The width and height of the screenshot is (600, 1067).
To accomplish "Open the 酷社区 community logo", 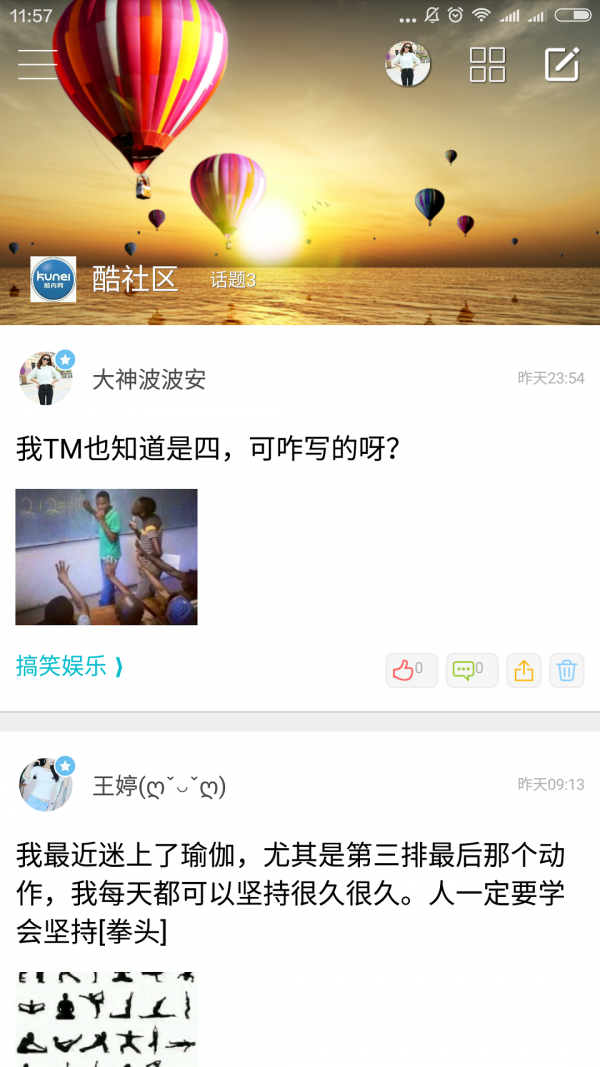I will (53, 279).
